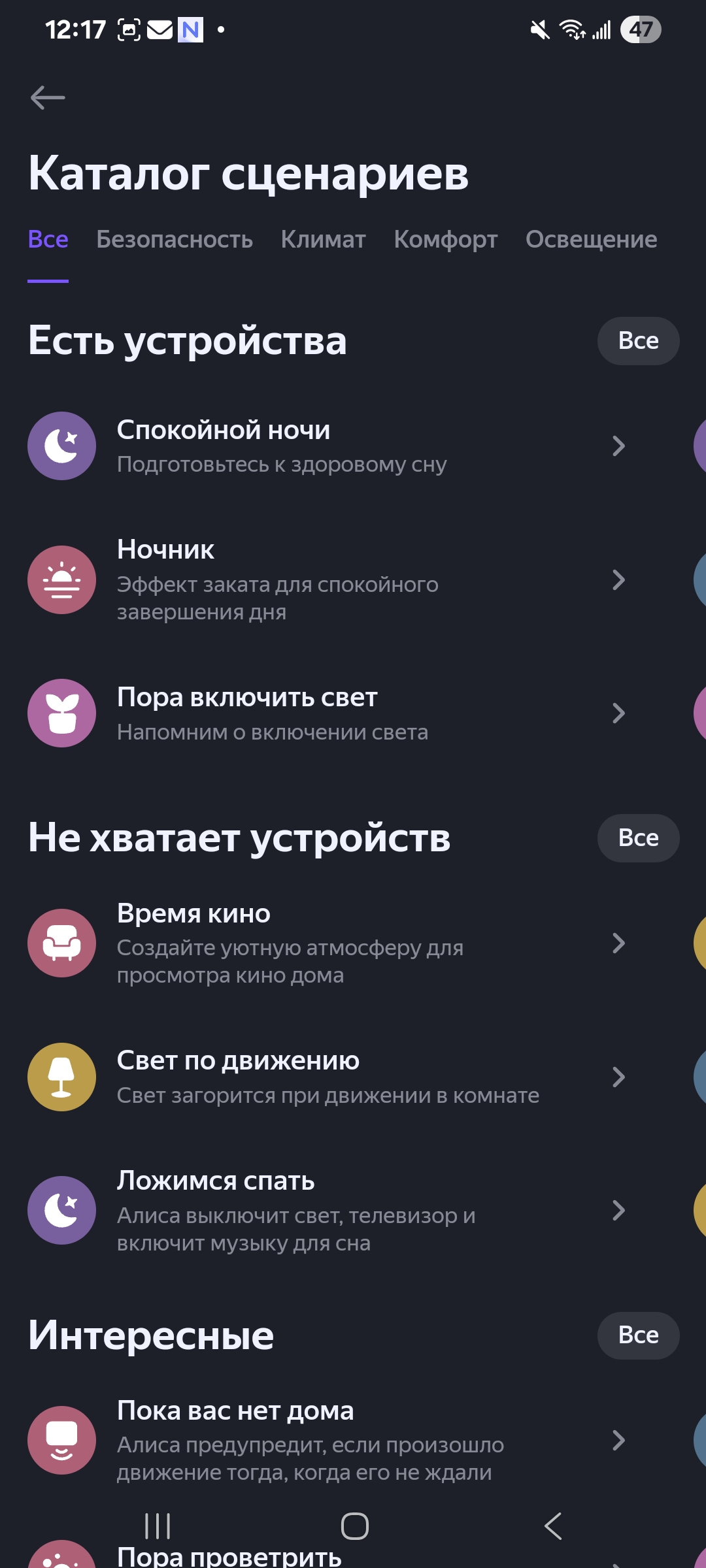Open the Спокойной ночи scenario
This screenshot has width=706, height=1568.
[x=327, y=446]
